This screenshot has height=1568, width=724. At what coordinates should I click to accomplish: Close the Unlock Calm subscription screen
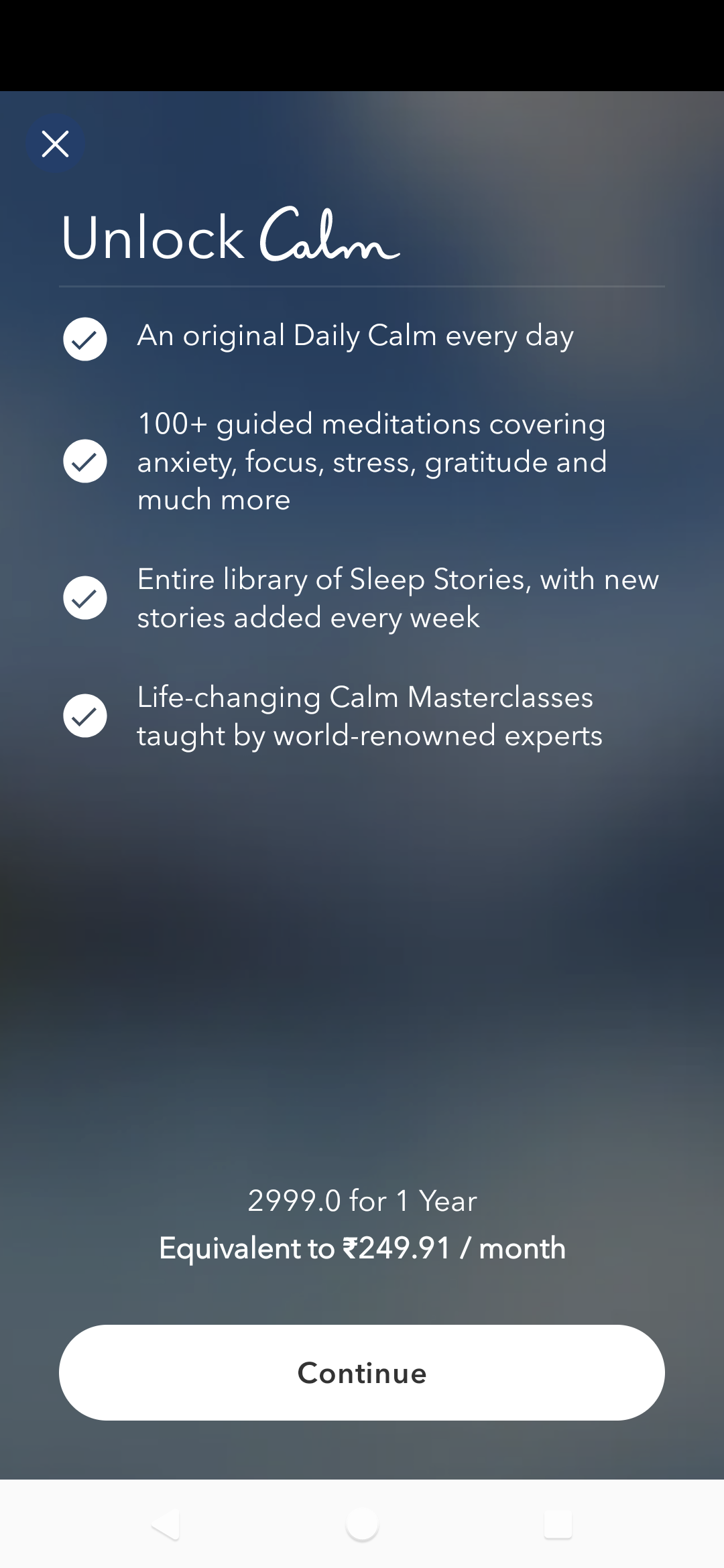55,144
